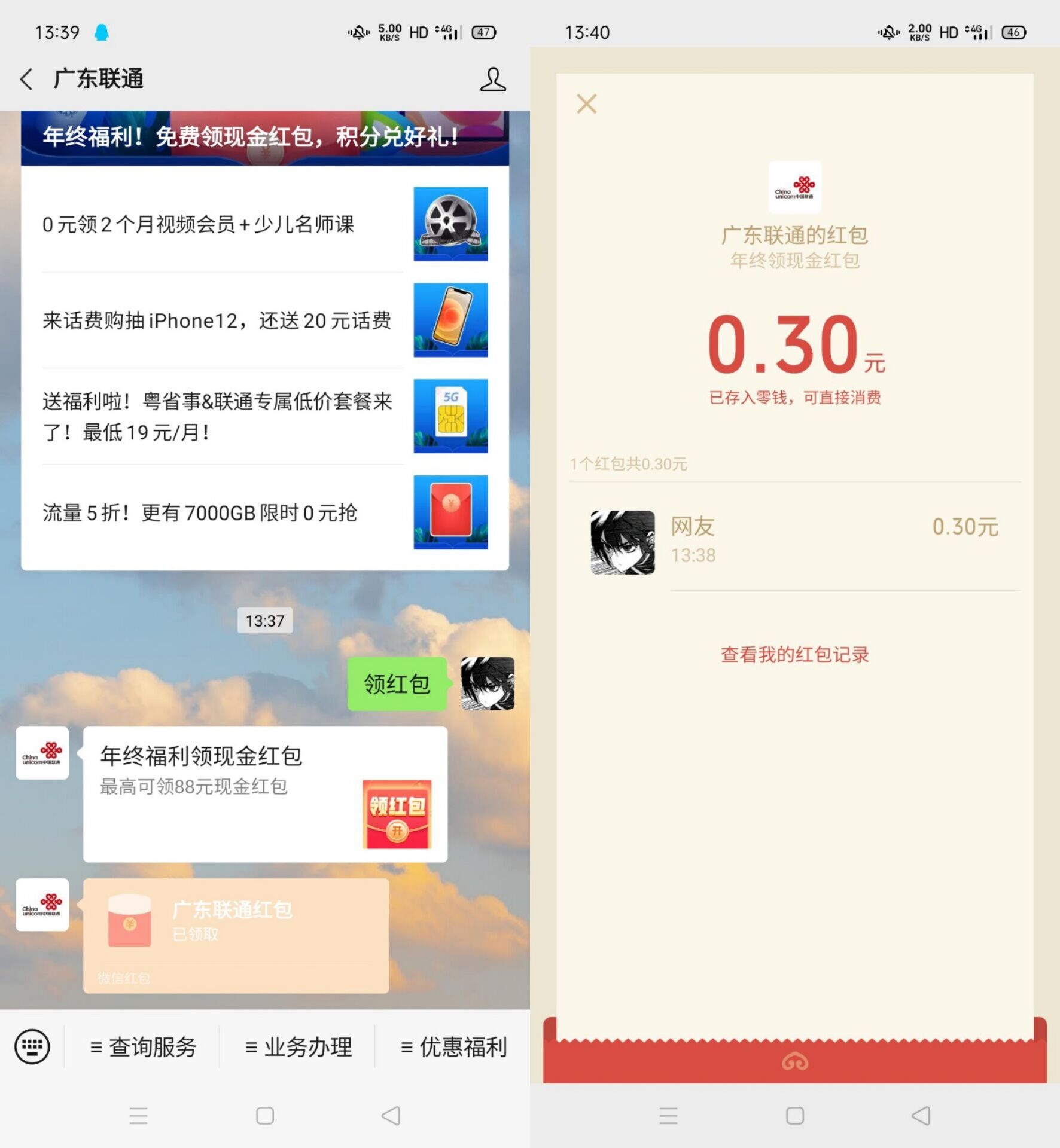The height and width of the screenshot is (1148, 1060).
Task: Open the claimed 广东联通红包 message
Action: [x=236, y=935]
